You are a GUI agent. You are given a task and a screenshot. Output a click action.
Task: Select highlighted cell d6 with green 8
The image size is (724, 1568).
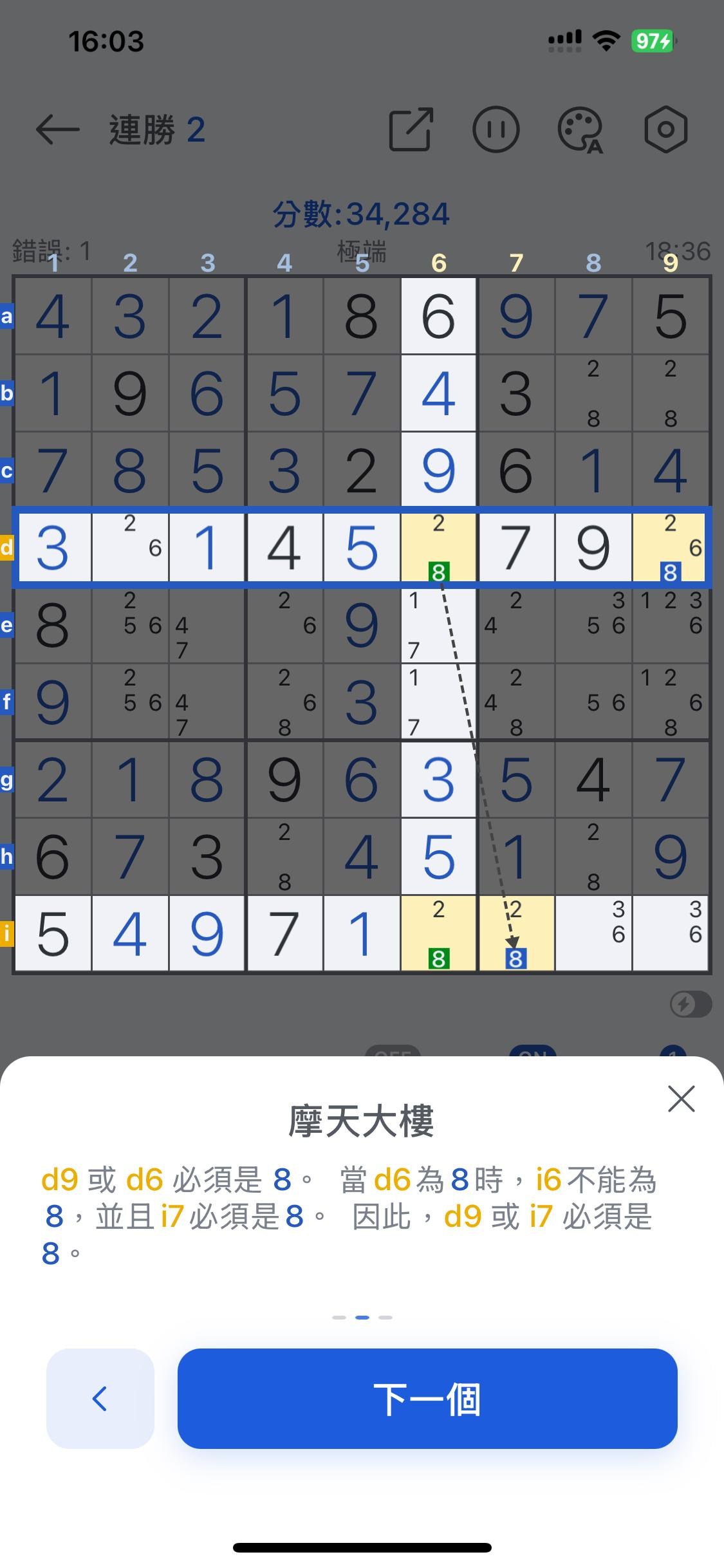[x=440, y=547]
